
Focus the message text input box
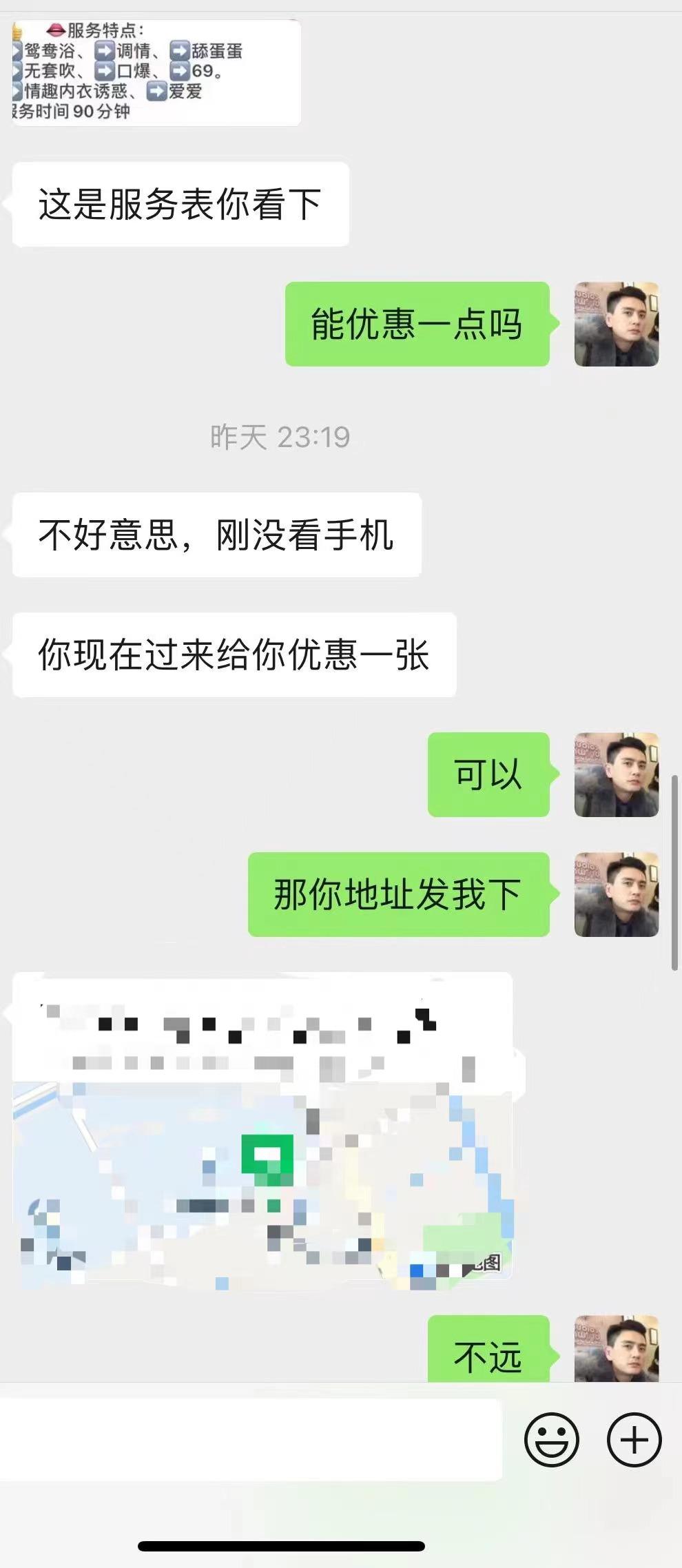click(x=251, y=1439)
